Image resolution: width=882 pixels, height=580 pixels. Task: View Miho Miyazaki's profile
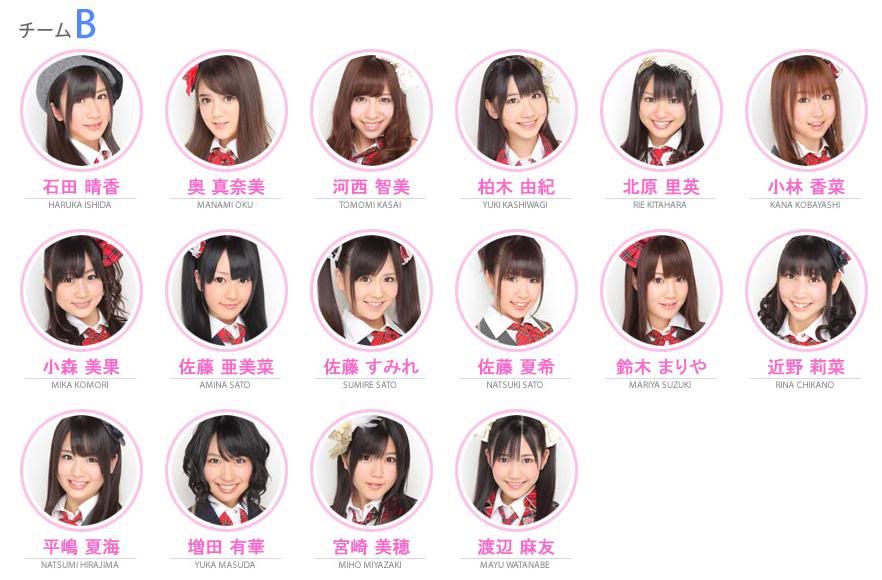click(371, 470)
